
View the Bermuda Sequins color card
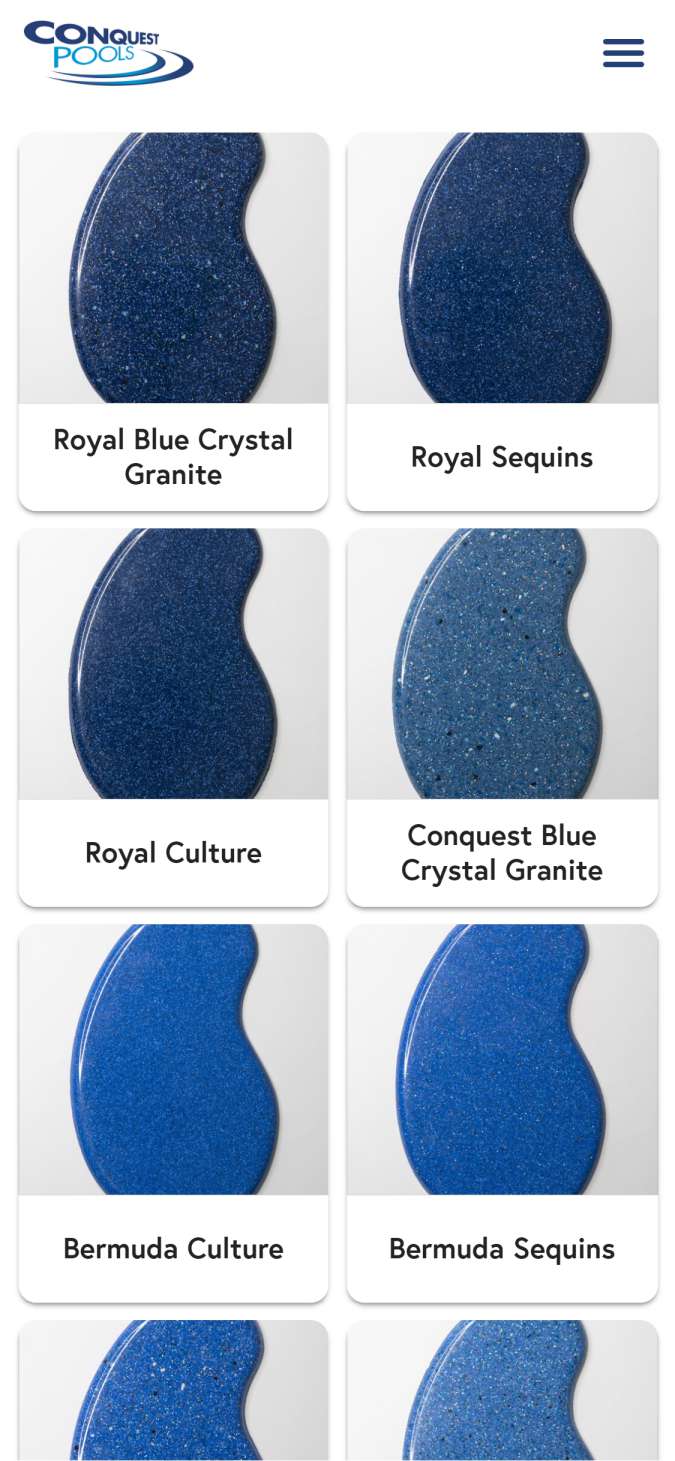502,1112
